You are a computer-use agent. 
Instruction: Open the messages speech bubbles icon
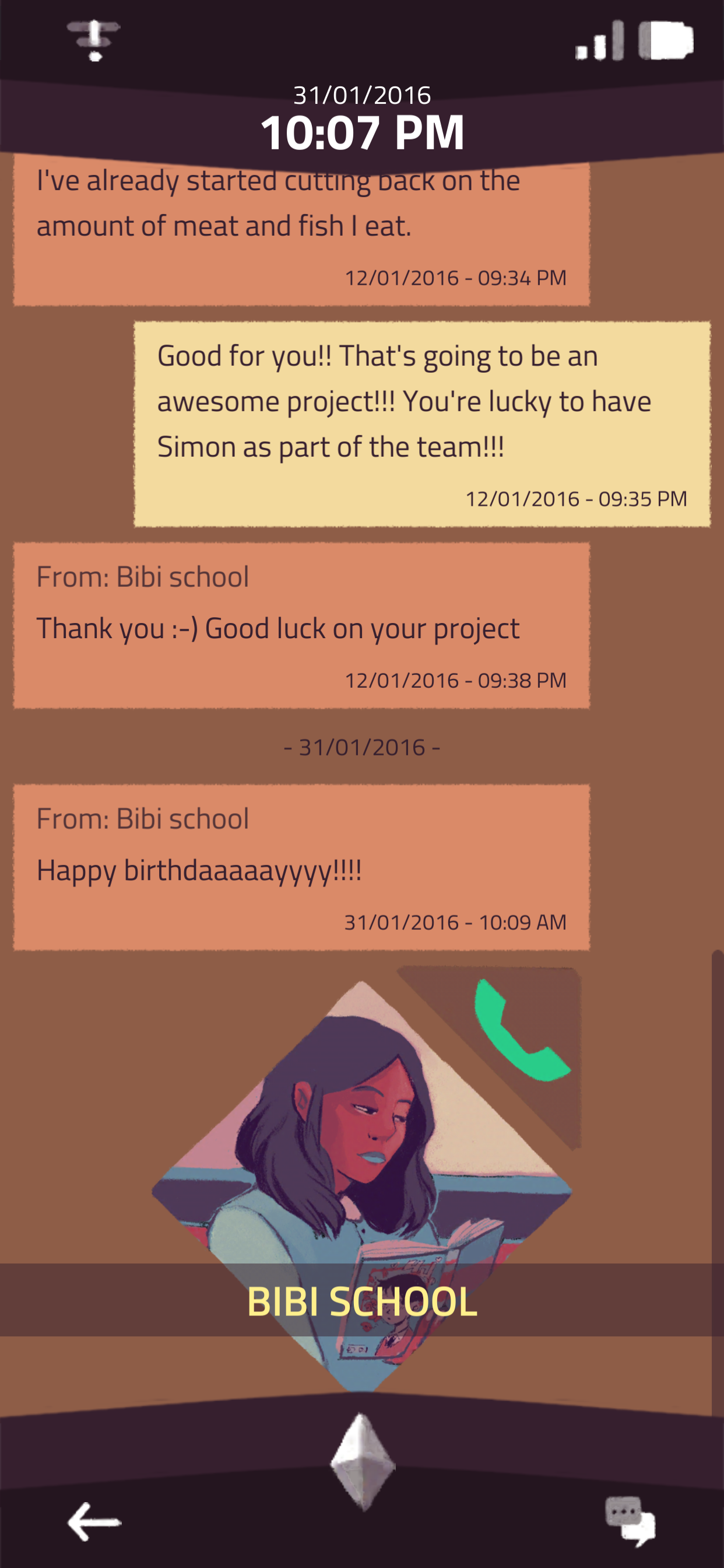click(x=630, y=1521)
